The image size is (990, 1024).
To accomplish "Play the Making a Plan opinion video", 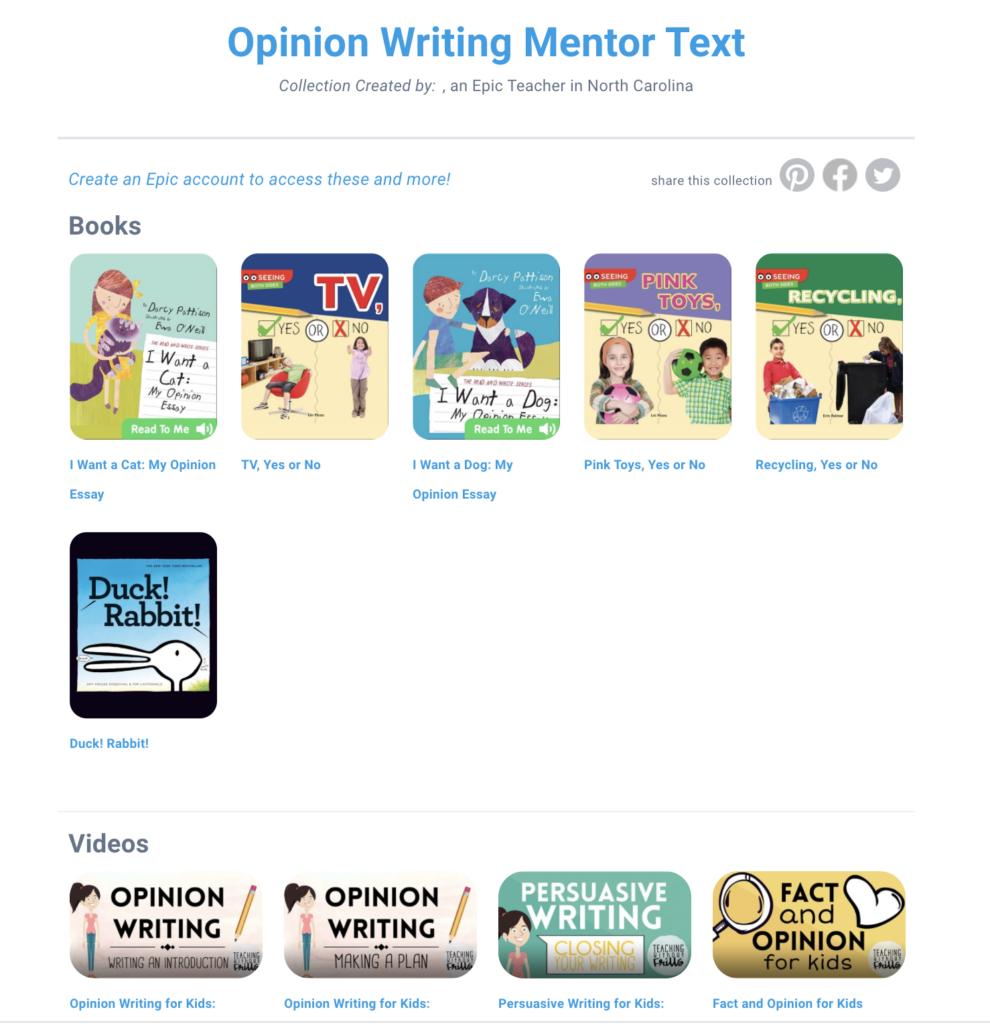I will pos(380,925).
